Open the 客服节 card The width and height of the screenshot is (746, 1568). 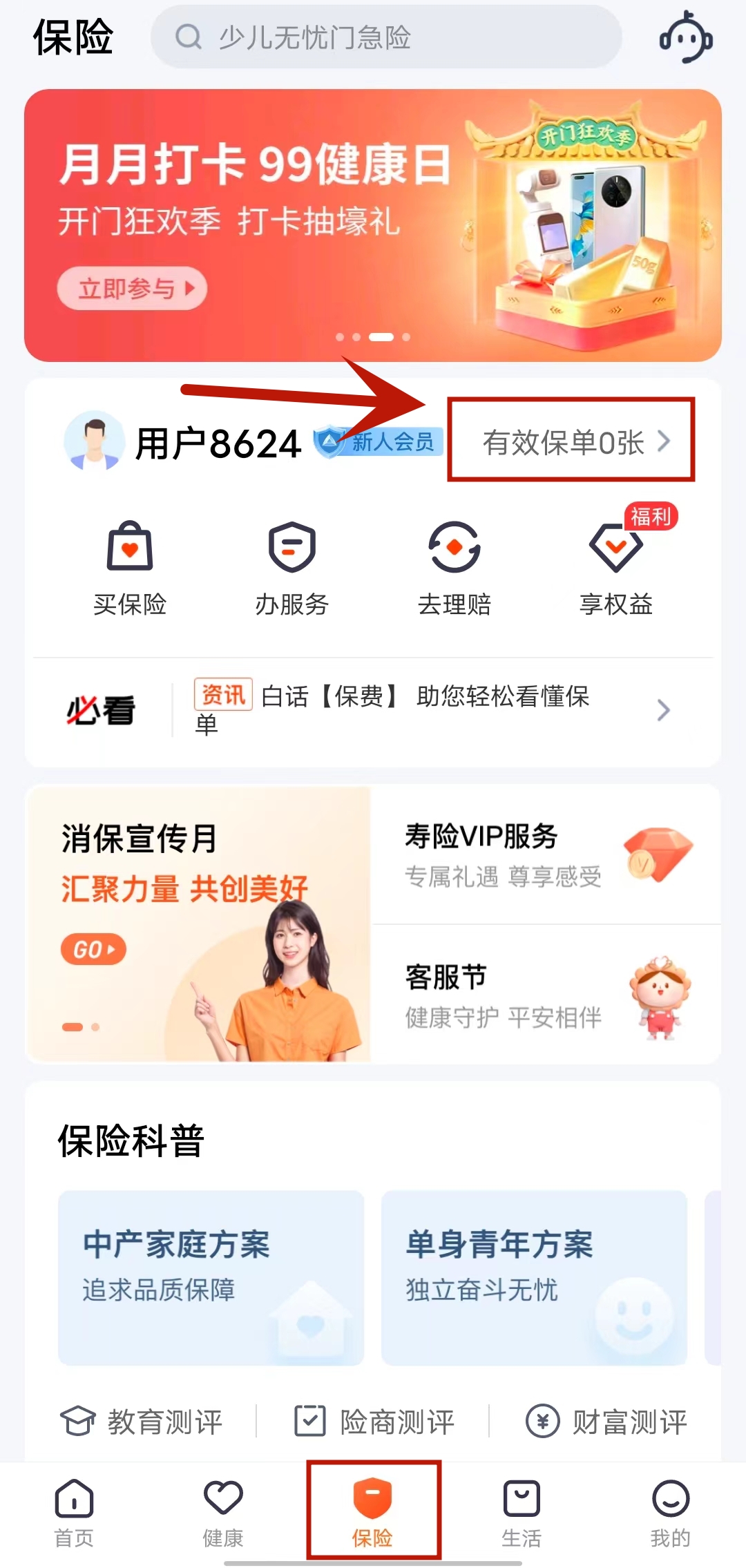[x=546, y=995]
